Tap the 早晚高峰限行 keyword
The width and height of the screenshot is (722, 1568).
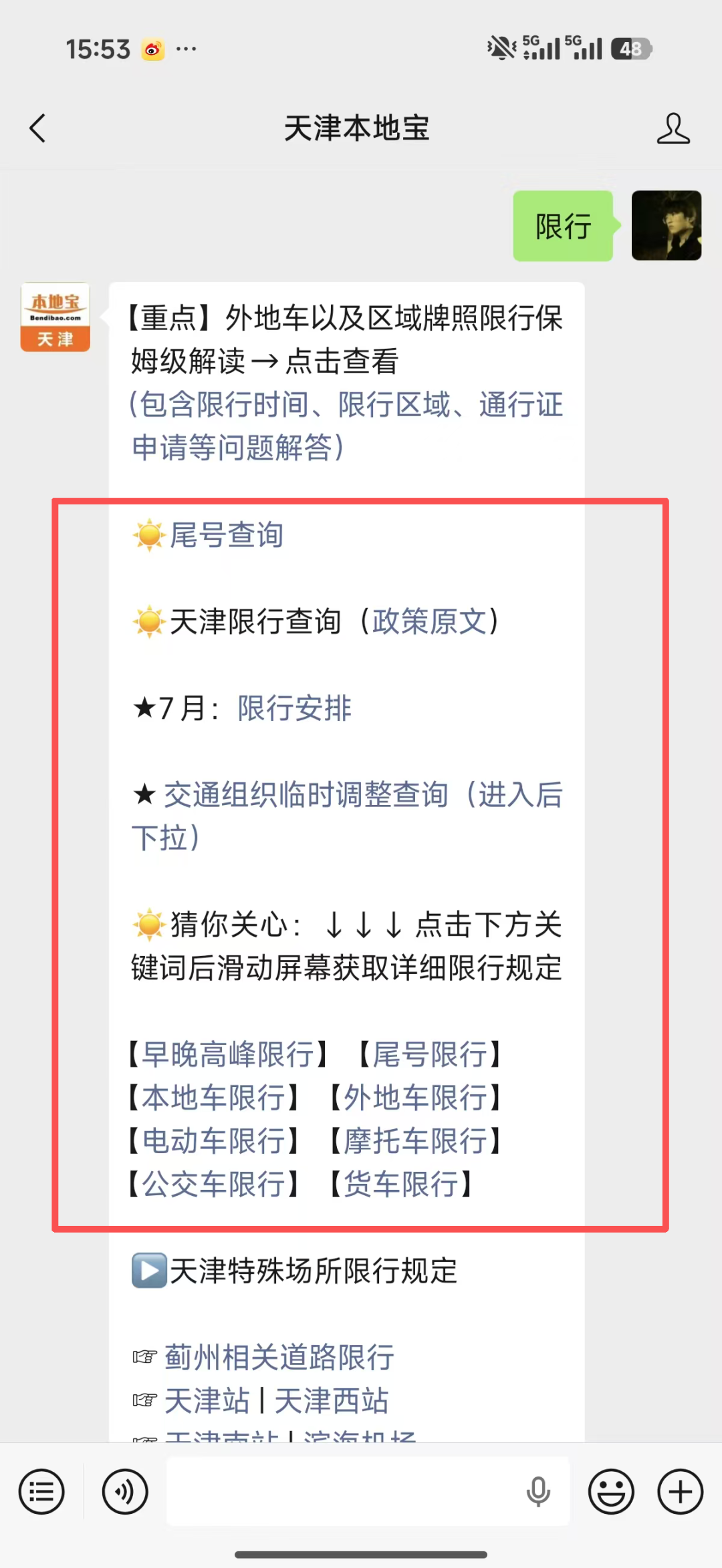228,1055
